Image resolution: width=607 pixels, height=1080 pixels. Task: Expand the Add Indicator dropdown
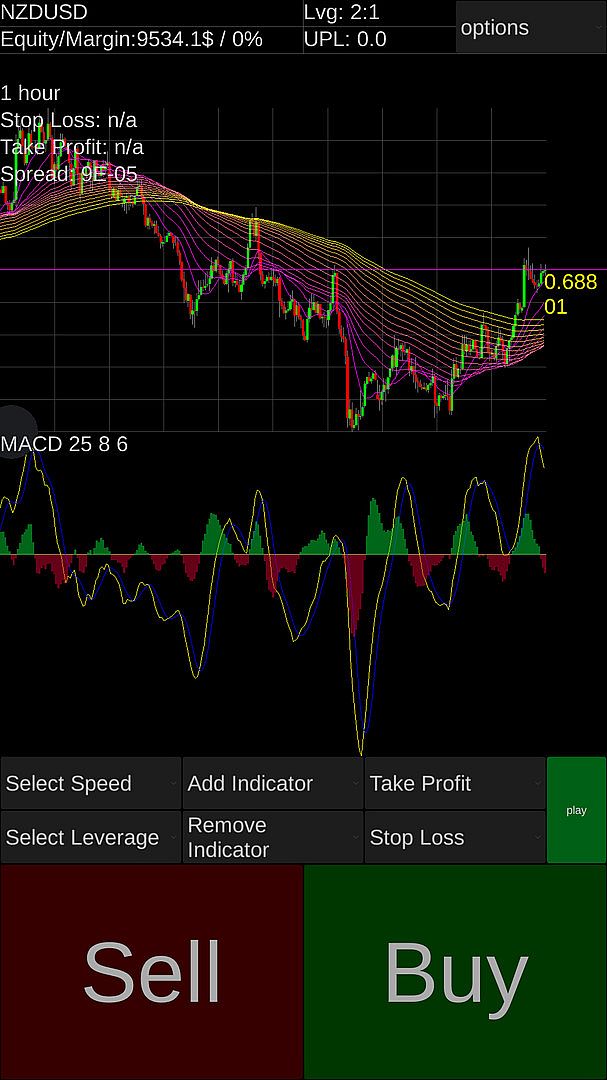273,784
